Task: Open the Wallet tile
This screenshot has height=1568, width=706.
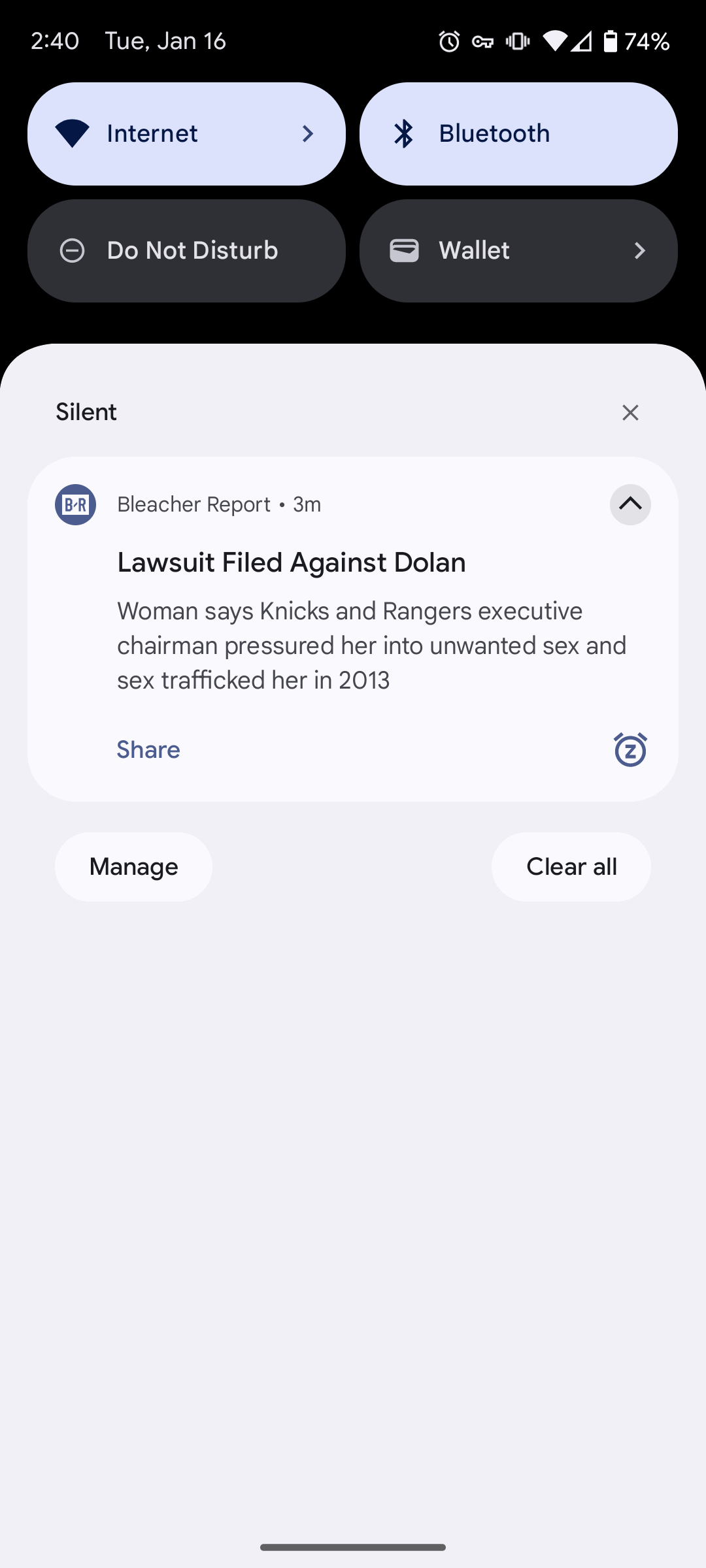Action: [x=518, y=251]
